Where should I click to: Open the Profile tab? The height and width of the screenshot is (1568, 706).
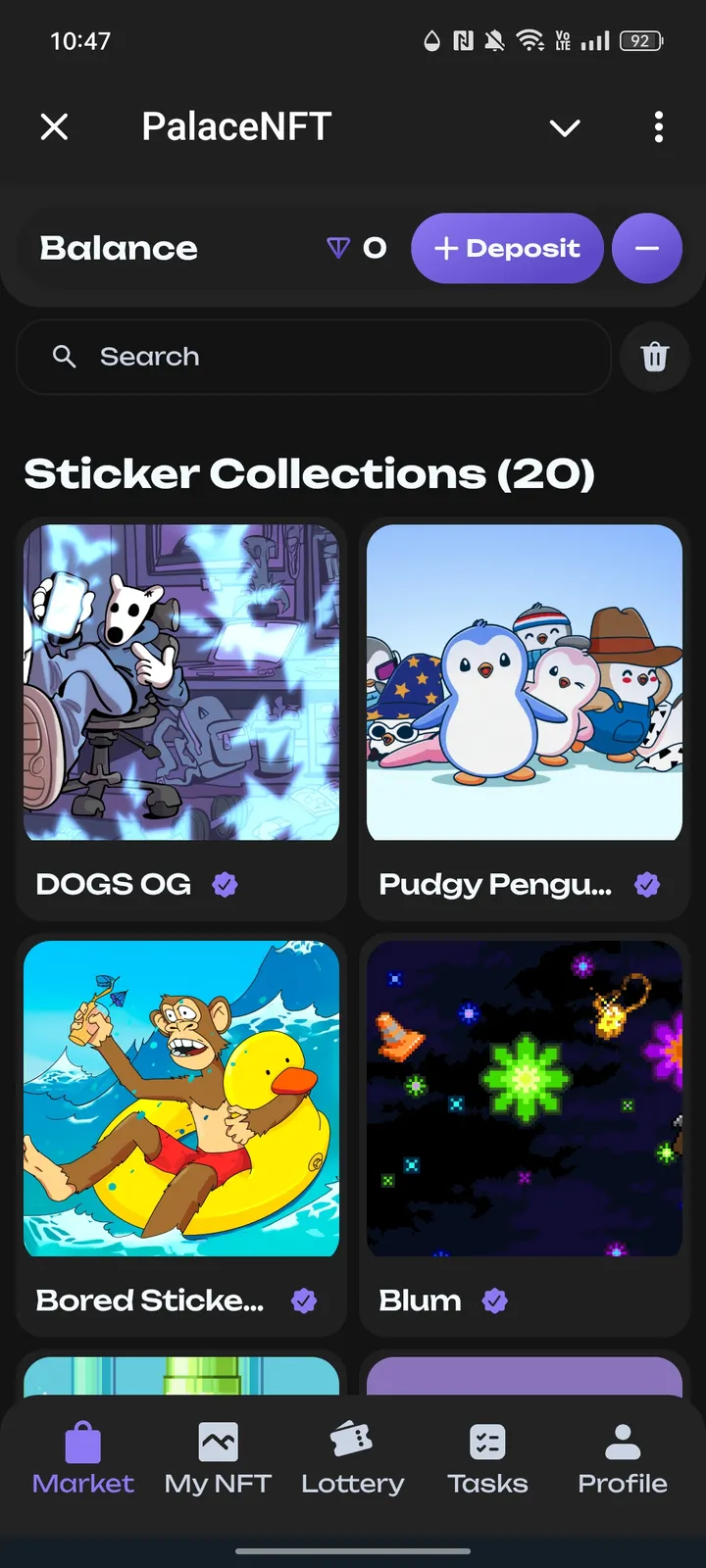click(623, 1459)
